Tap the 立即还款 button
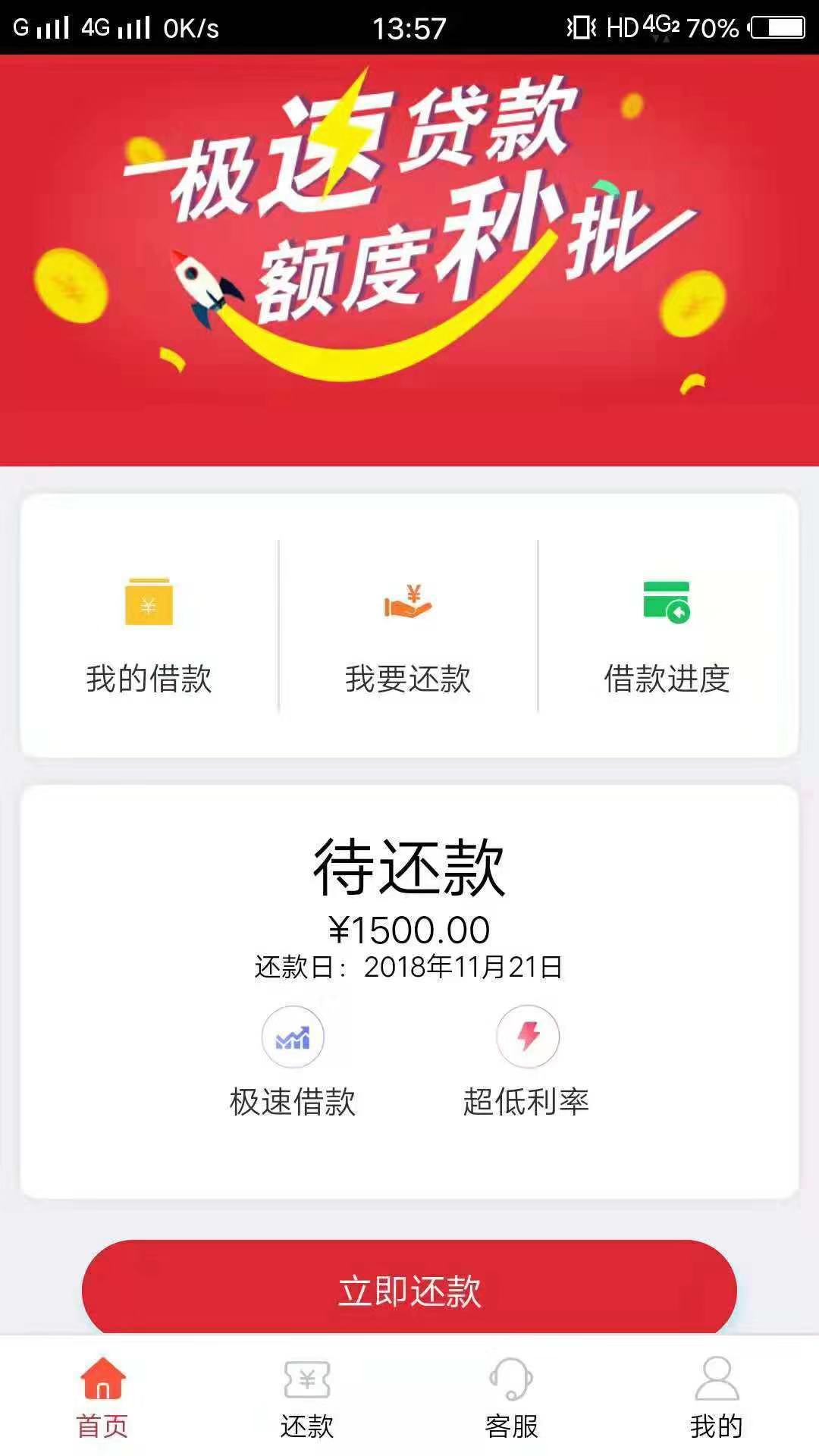 point(409,1291)
